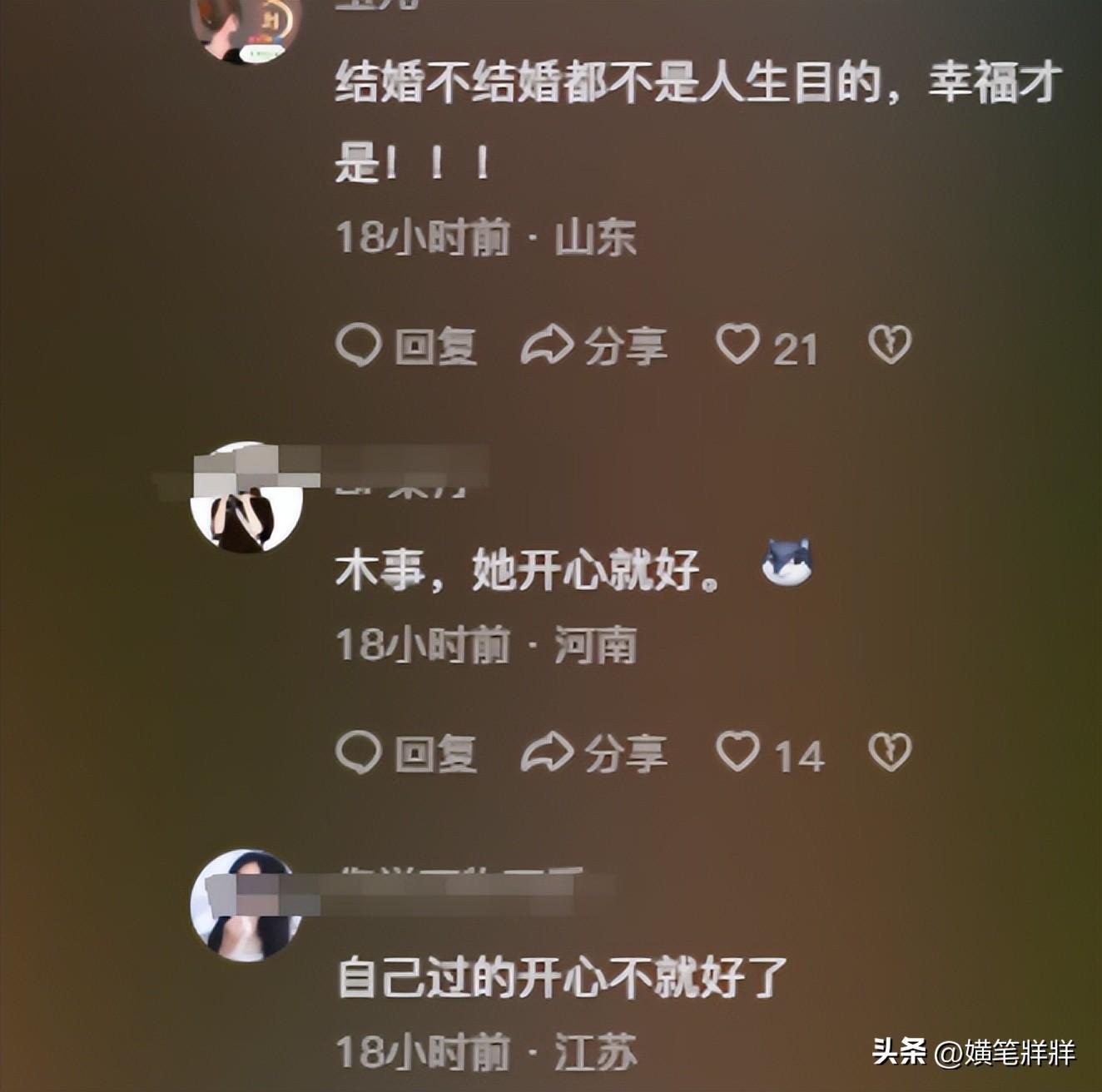This screenshot has width=1102, height=1092.
Task: Like the 山东 comment with 21 likes
Action: coord(738,344)
